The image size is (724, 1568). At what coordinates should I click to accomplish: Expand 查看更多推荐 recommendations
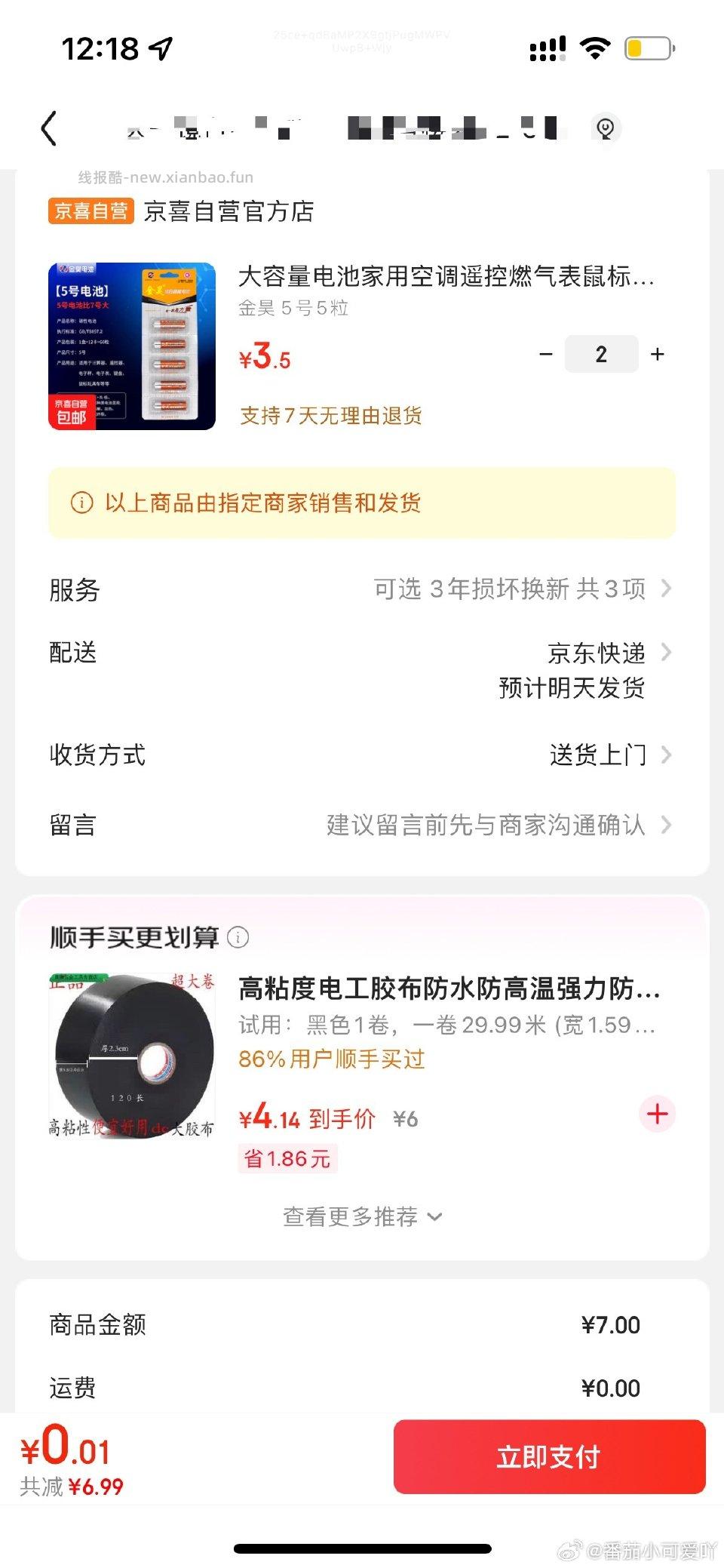[x=361, y=1216]
